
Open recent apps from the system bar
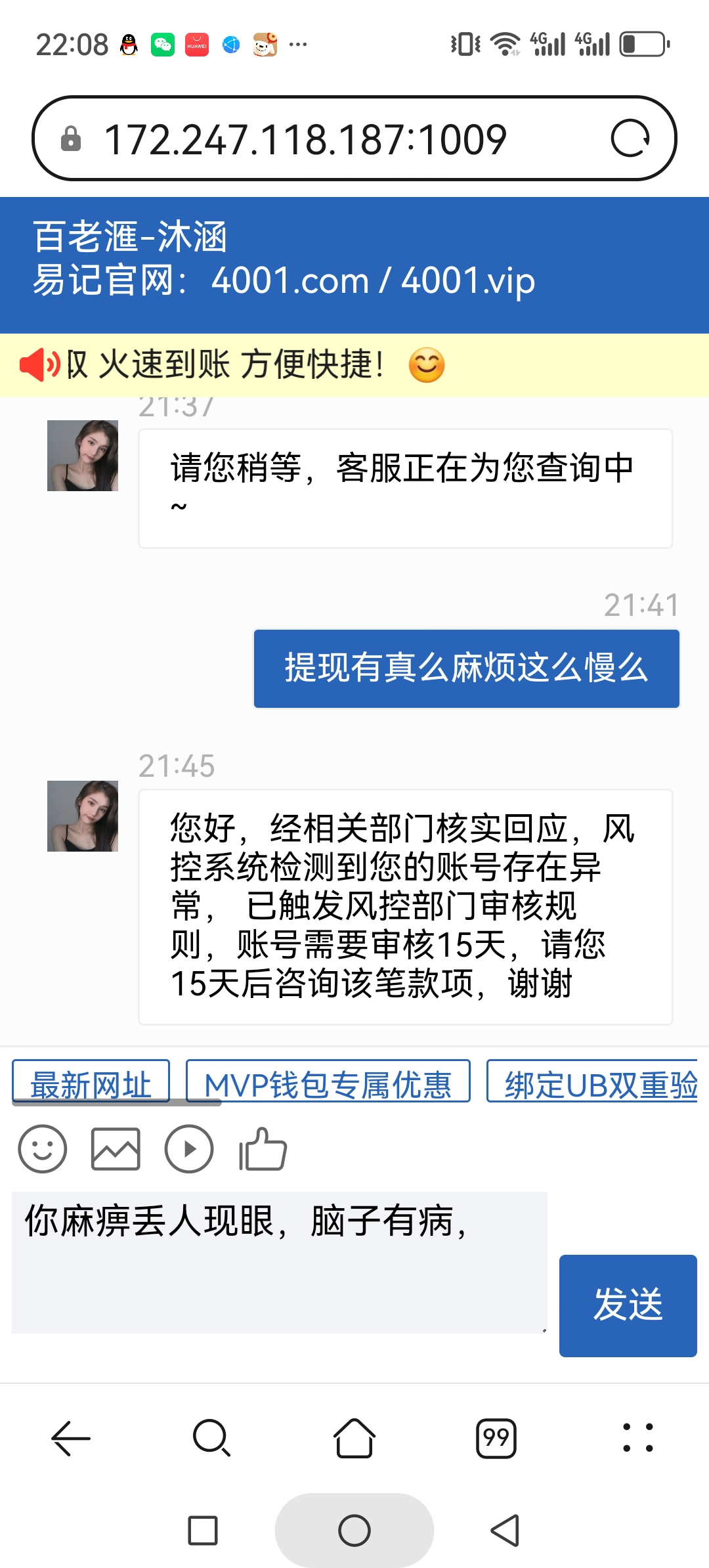203,1531
